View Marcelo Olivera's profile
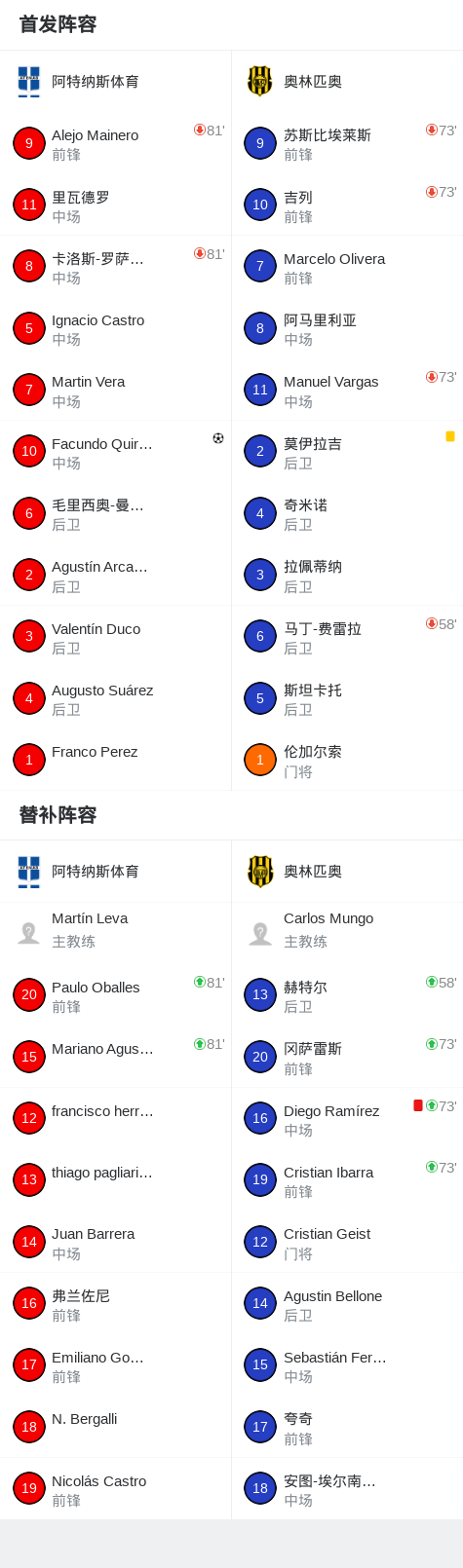The height and width of the screenshot is (1568, 463). [x=347, y=267]
